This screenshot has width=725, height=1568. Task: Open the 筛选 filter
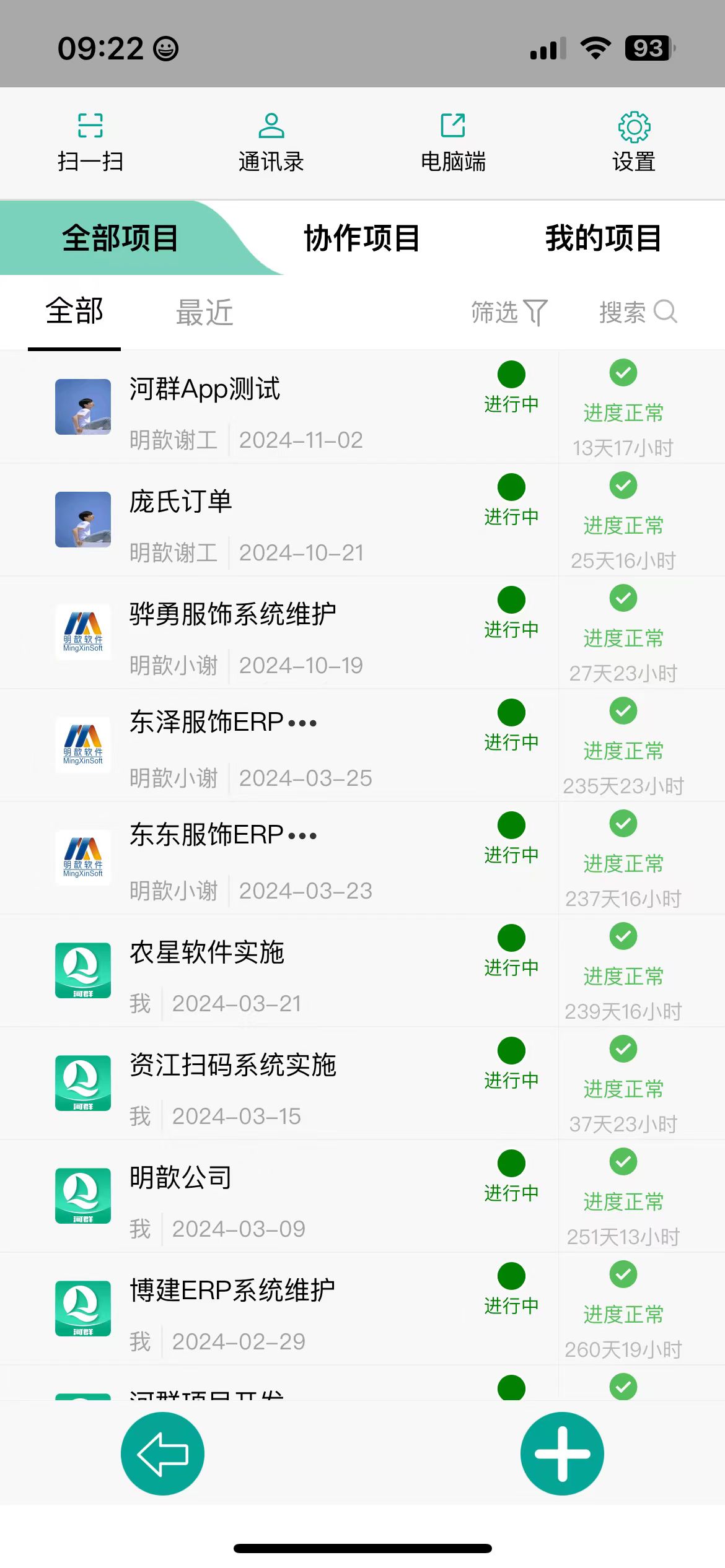[509, 312]
